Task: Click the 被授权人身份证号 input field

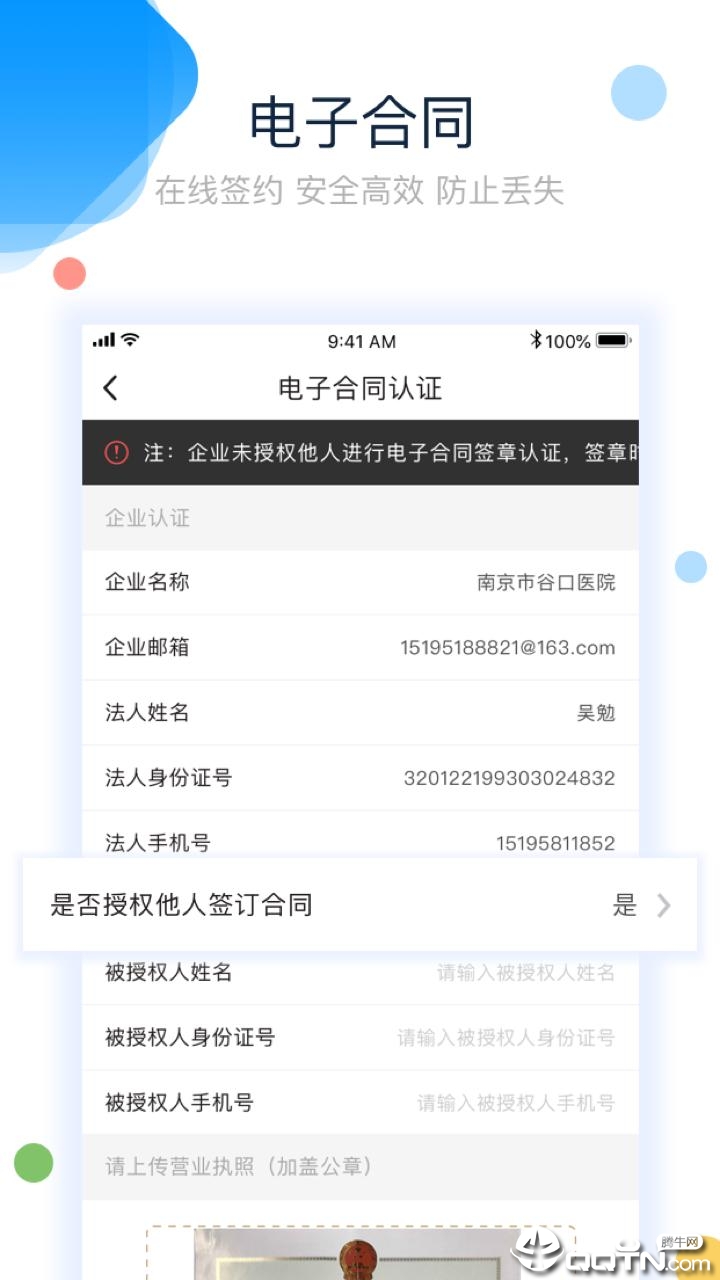Action: coord(505,1038)
